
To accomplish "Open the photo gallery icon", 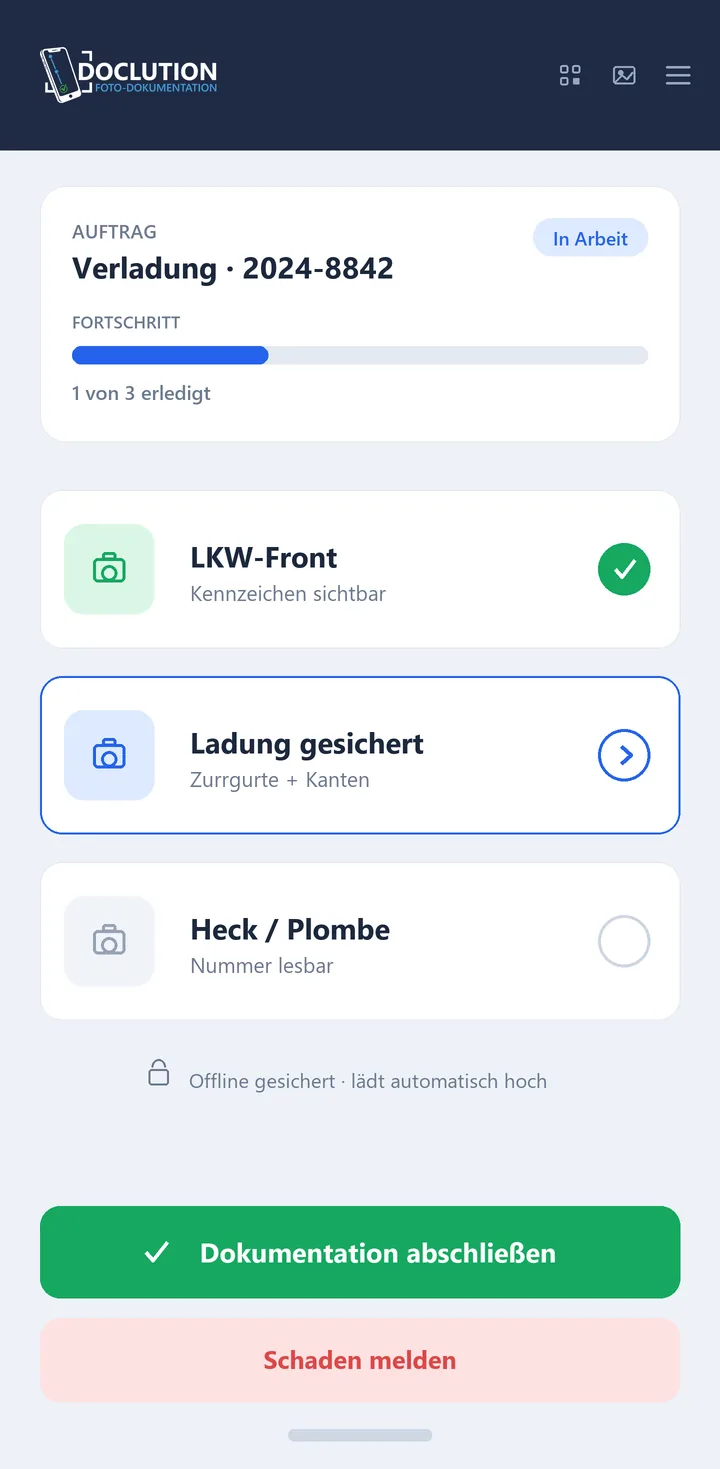I will [624, 75].
